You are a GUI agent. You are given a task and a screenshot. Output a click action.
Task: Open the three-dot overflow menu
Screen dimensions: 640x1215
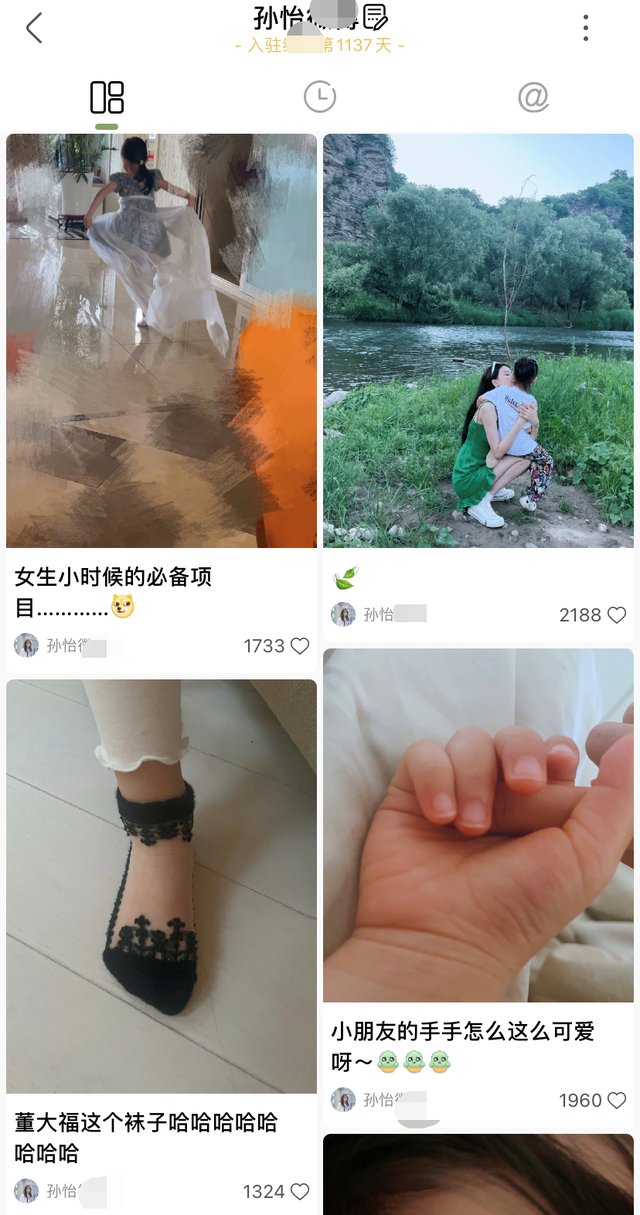(x=586, y=28)
